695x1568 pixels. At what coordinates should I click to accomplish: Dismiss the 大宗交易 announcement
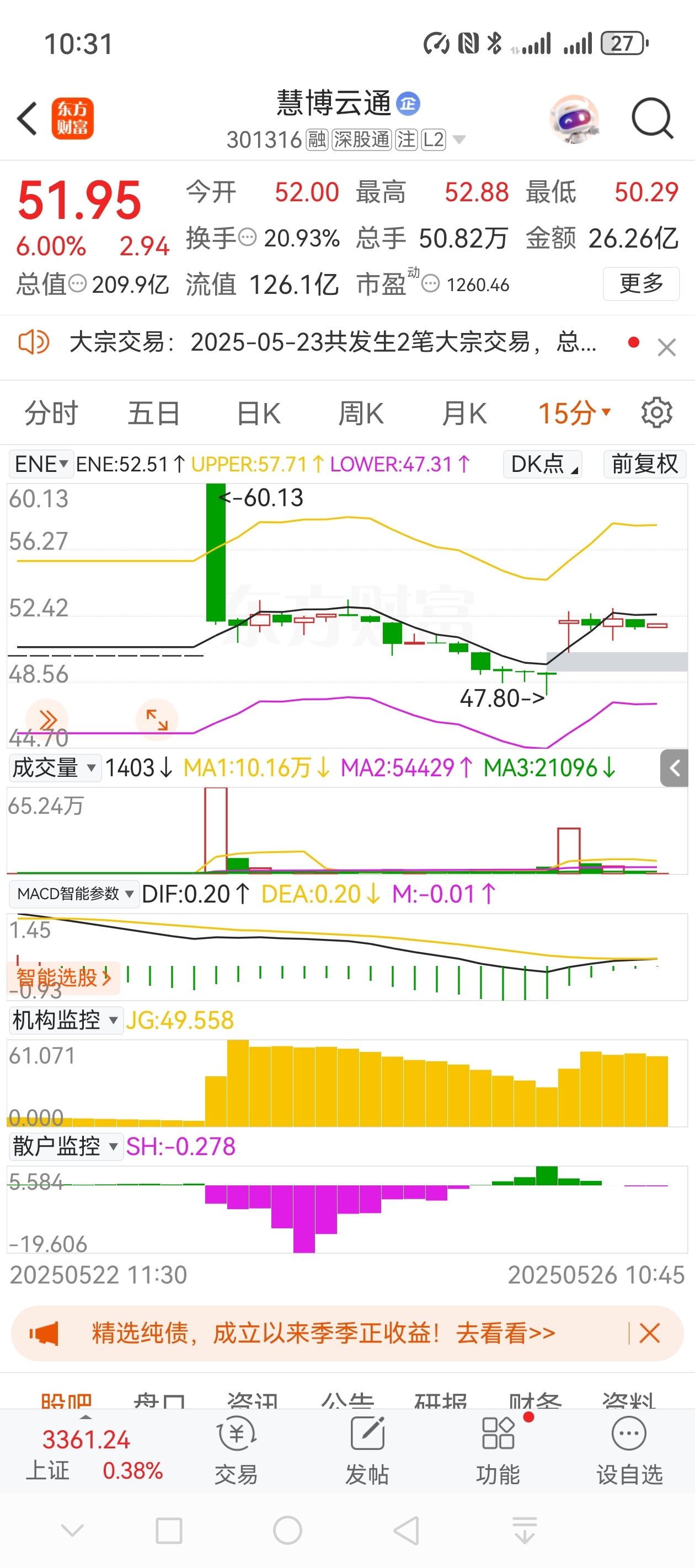coord(666,347)
